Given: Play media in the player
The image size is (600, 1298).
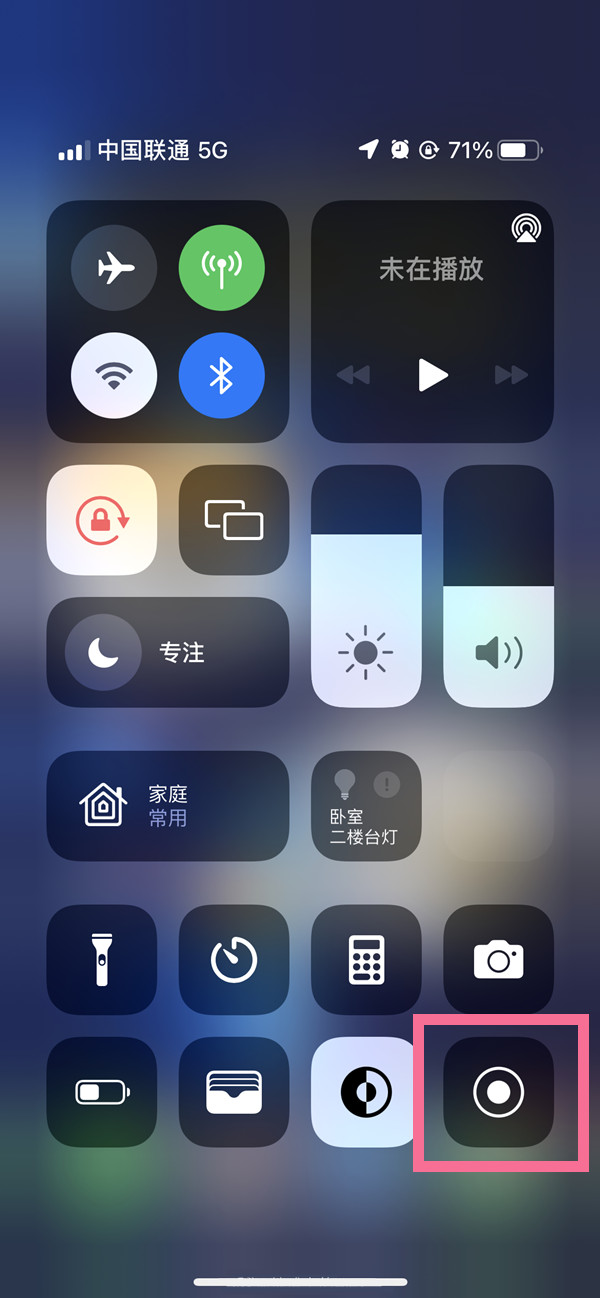Looking at the screenshot, I should [432, 375].
